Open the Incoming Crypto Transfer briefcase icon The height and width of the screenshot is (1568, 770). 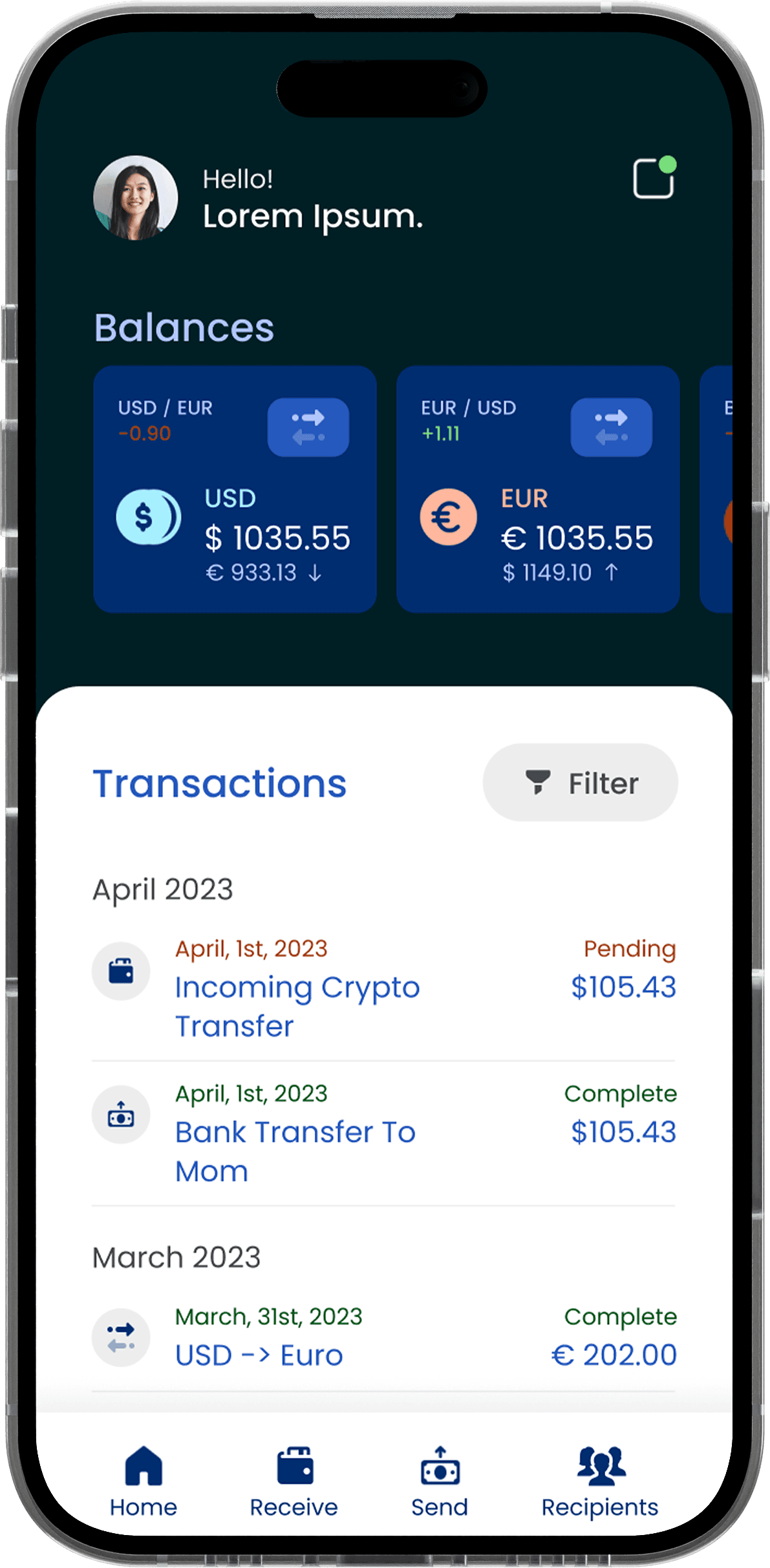122,971
